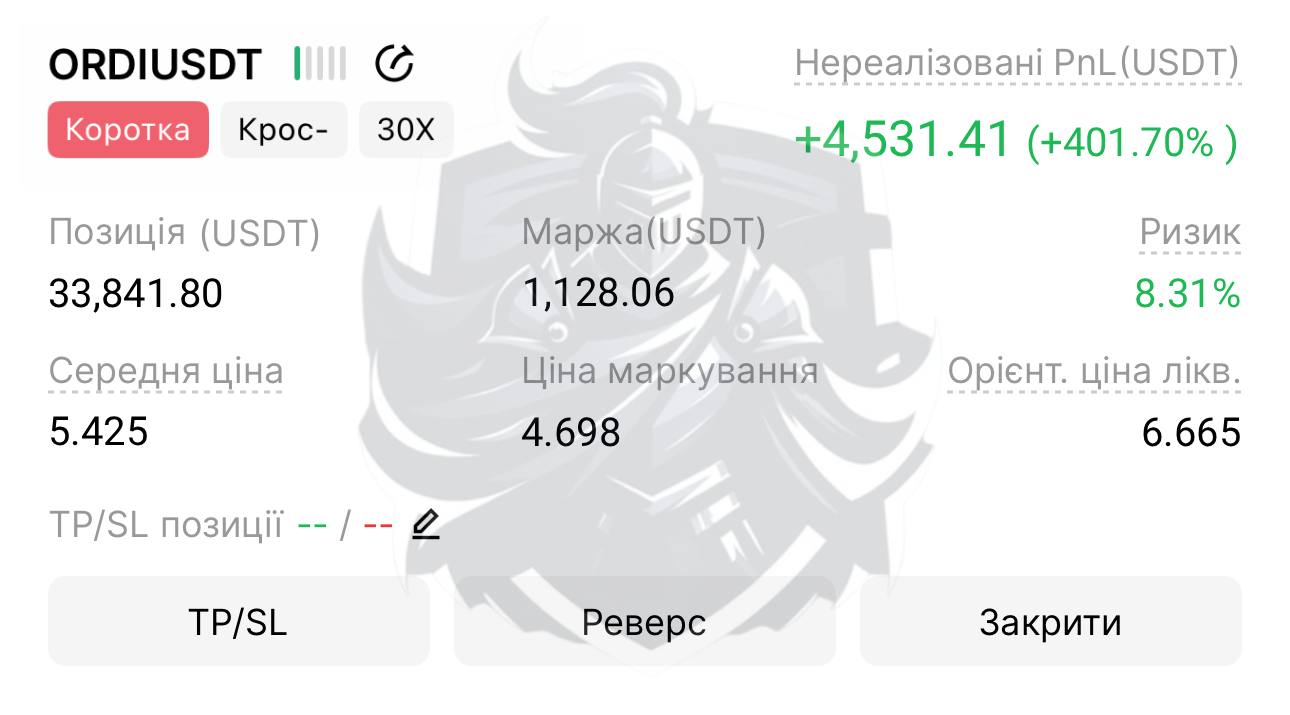Adjust the 30X leverage

tap(406, 130)
